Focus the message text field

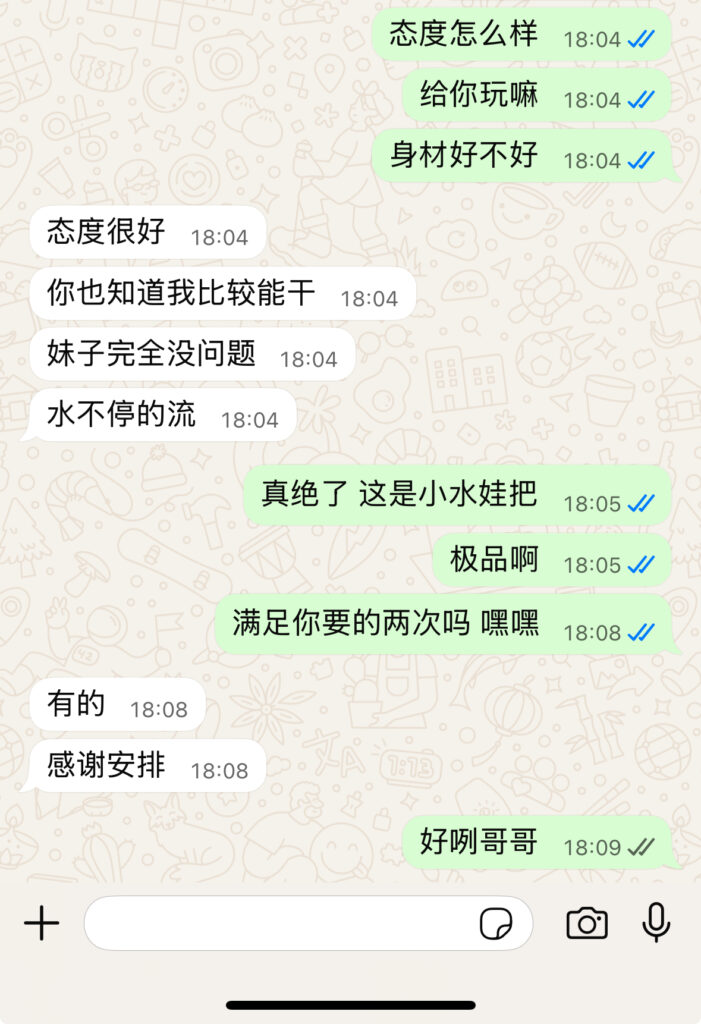point(280,923)
